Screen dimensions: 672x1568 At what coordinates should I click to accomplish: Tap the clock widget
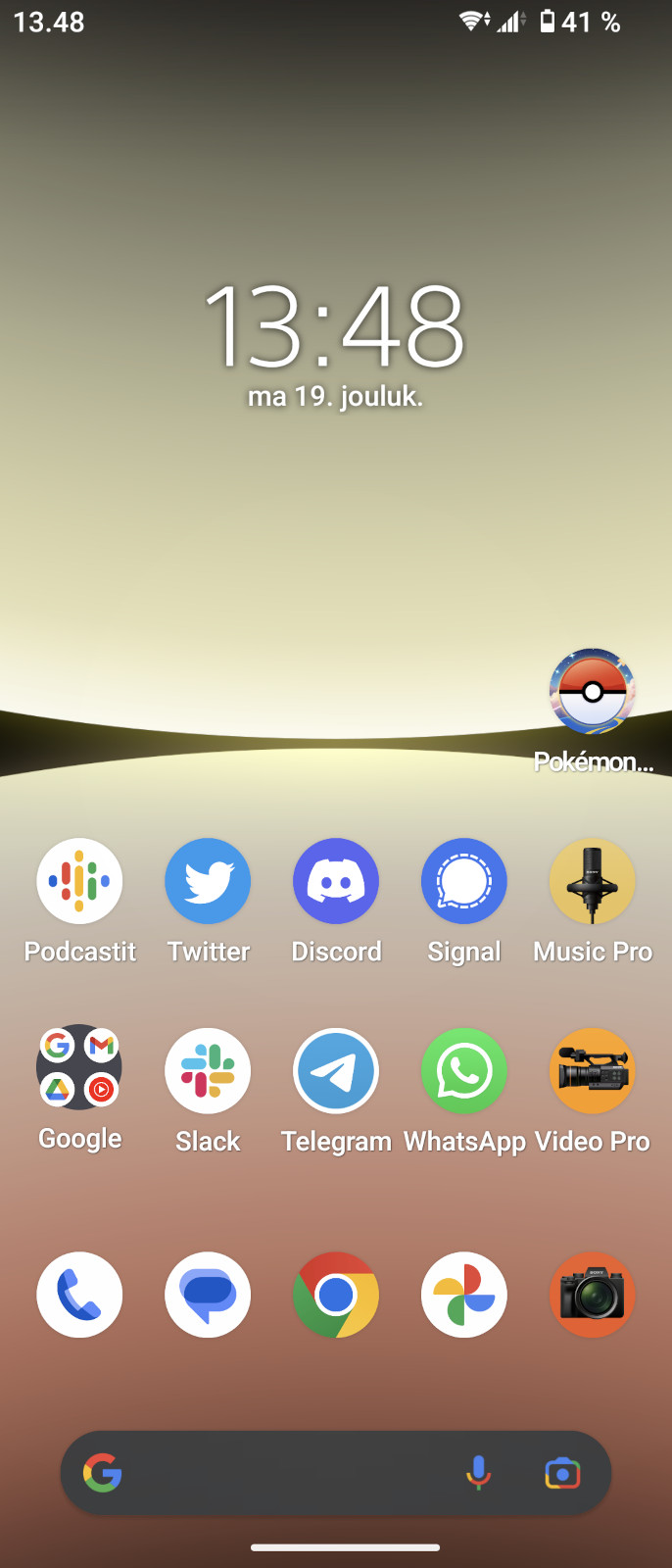click(x=334, y=326)
